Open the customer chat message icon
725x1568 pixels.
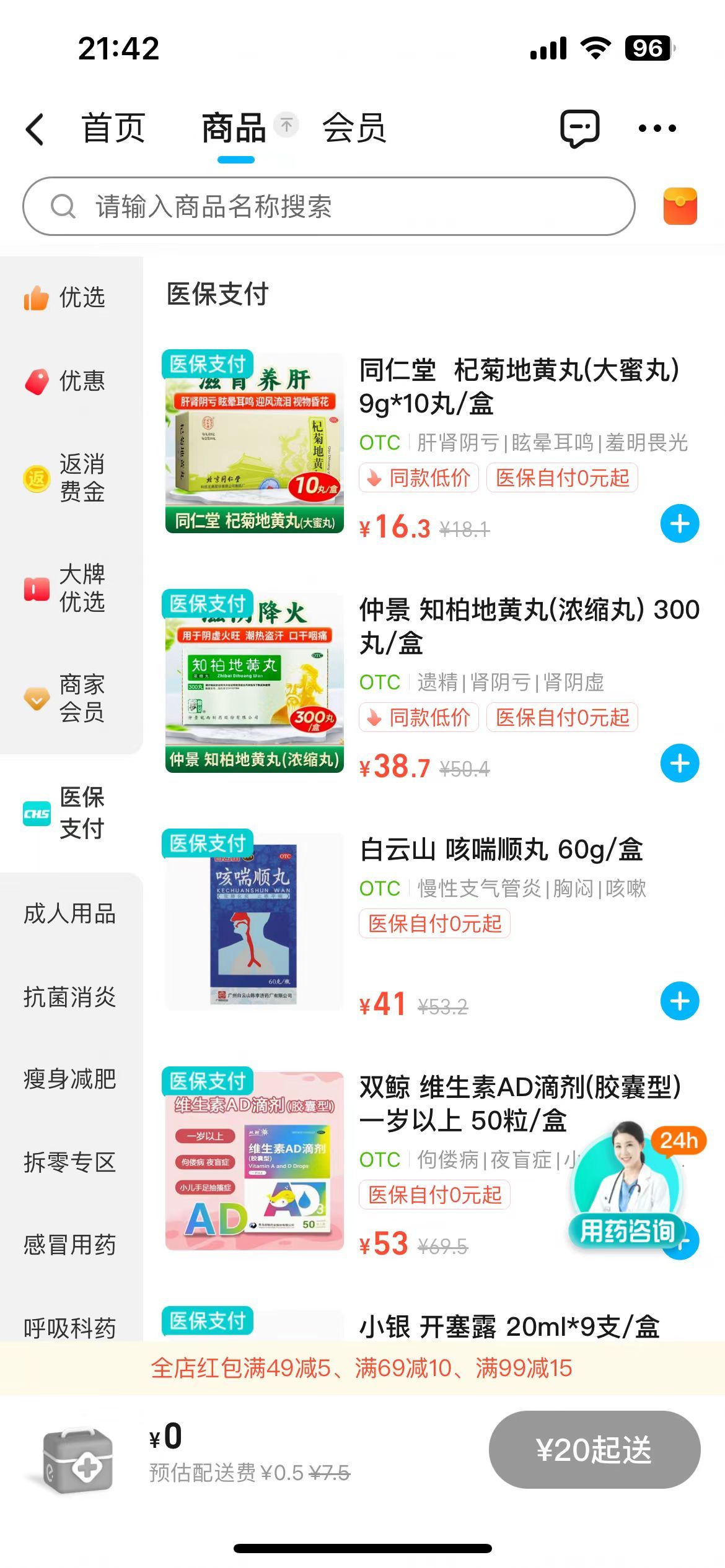coord(579,128)
